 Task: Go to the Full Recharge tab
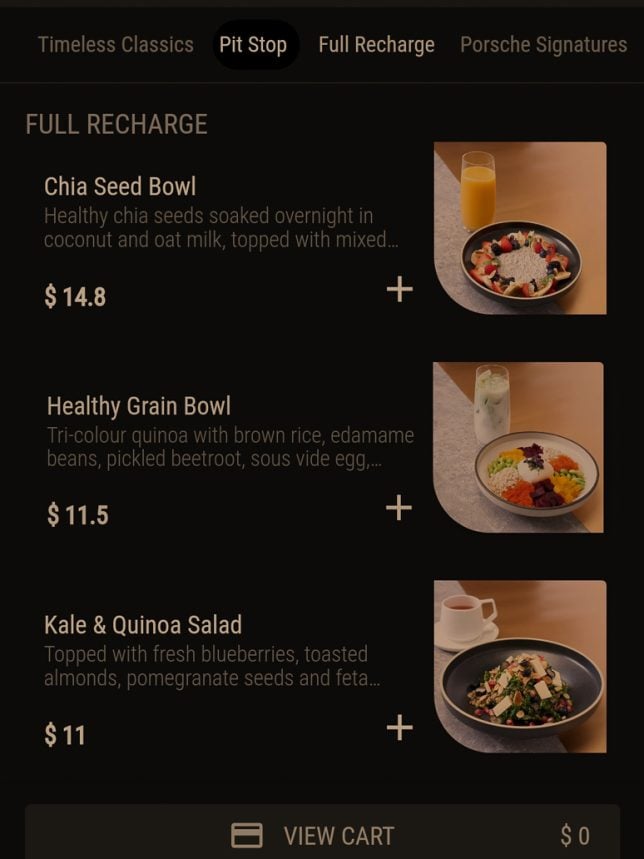pyautogui.click(x=376, y=45)
